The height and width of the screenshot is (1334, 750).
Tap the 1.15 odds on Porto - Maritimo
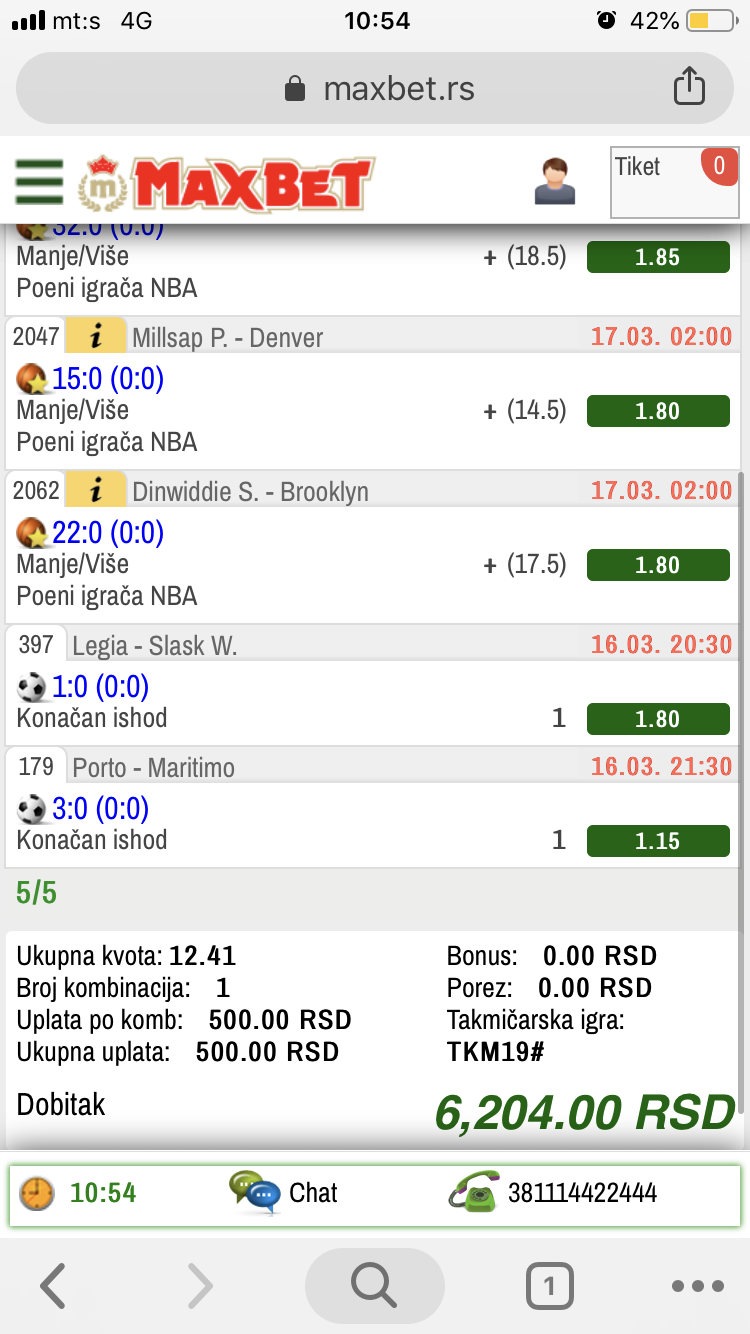[657, 841]
